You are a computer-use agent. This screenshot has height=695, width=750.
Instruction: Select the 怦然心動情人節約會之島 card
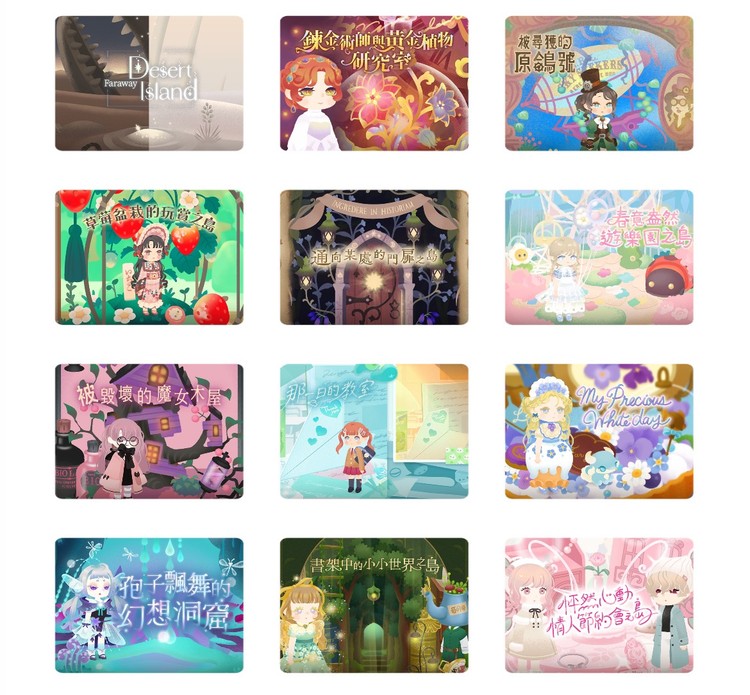(x=598, y=605)
